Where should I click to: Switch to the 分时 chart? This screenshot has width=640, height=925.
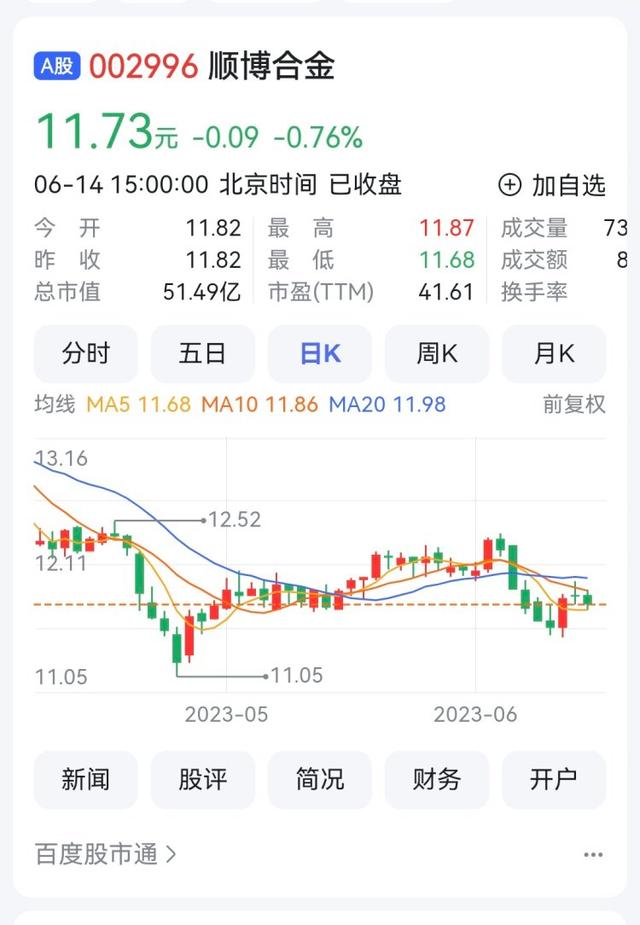[x=85, y=353]
